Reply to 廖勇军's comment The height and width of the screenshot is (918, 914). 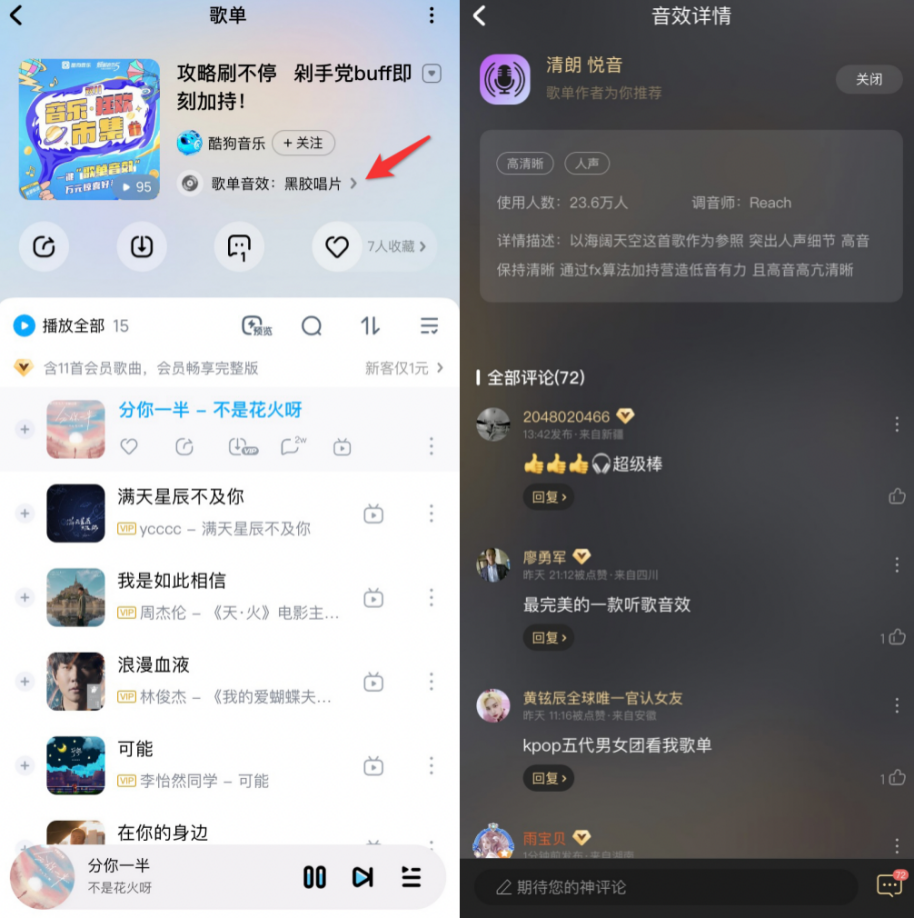point(548,638)
